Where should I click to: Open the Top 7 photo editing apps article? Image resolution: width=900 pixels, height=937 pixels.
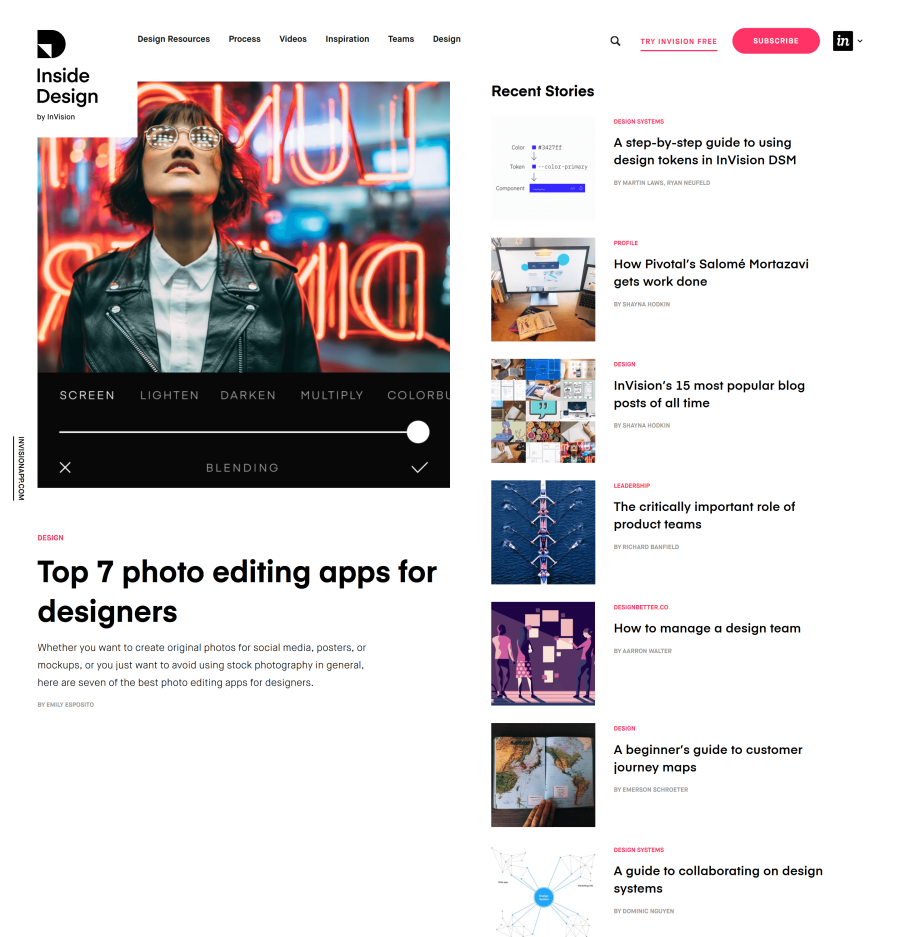click(237, 591)
